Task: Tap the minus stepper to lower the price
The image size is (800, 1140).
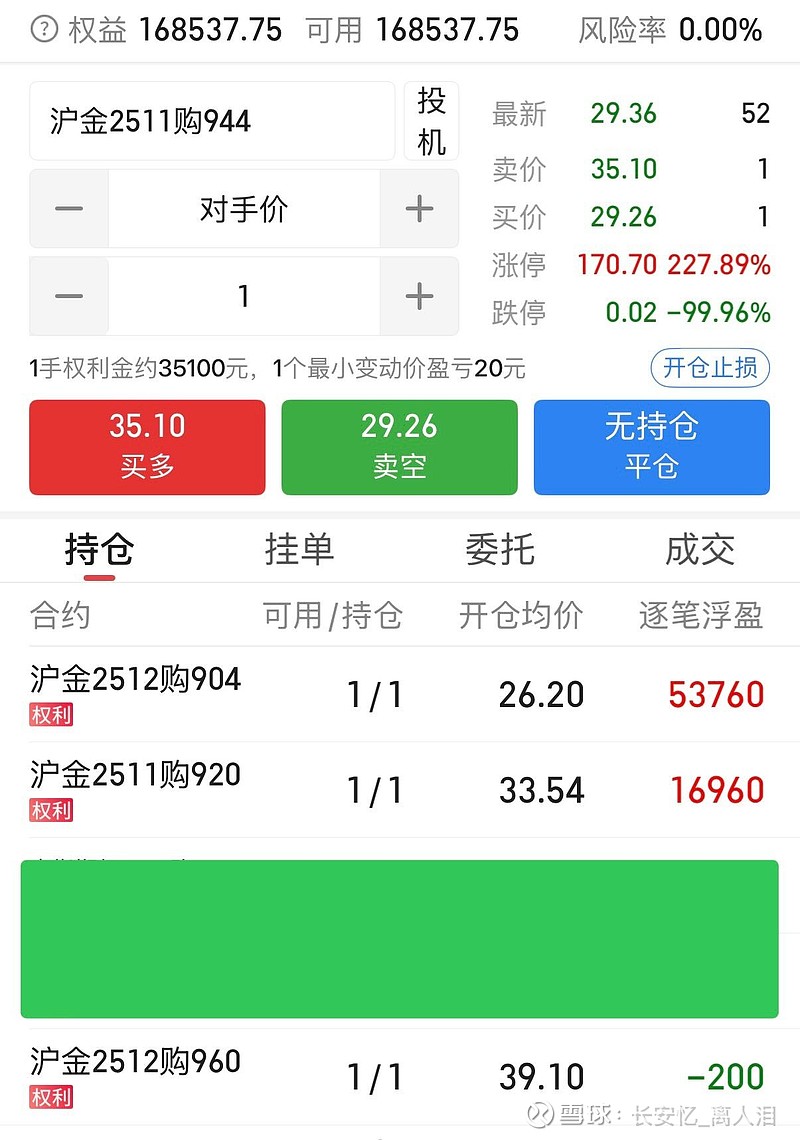Action: click(x=67, y=208)
